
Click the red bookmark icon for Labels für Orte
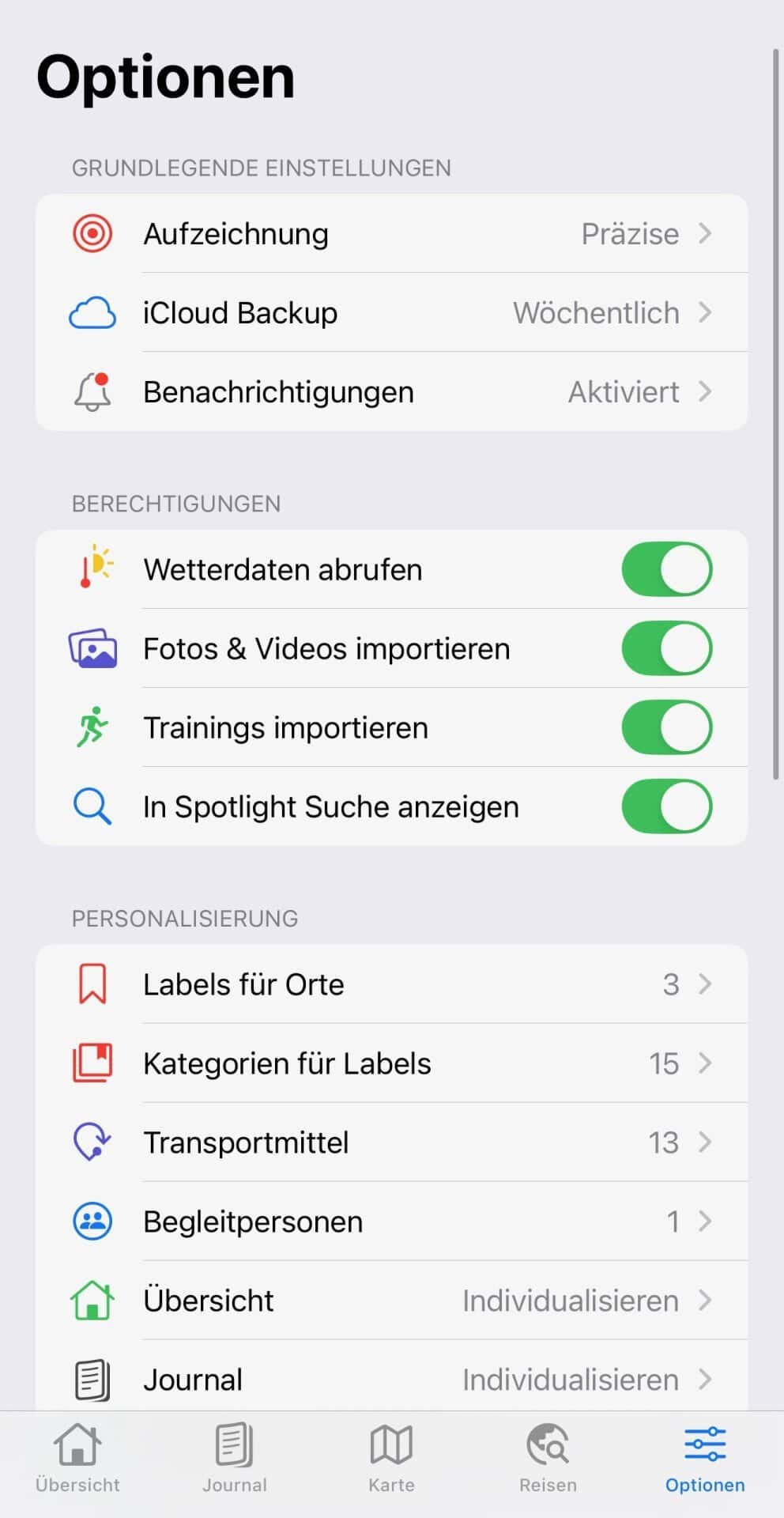(x=92, y=984)
